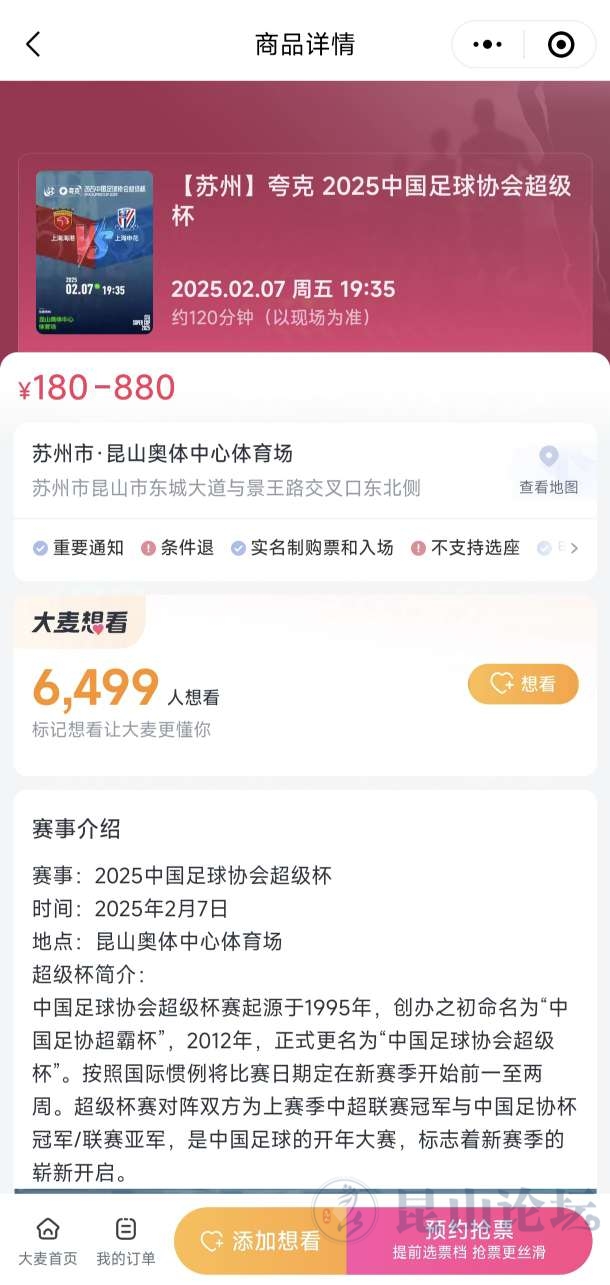Go to 大麦首页 home tab
This screenshot has height=1285, width=610.
pyautogui.click(x=47, y=1241)
